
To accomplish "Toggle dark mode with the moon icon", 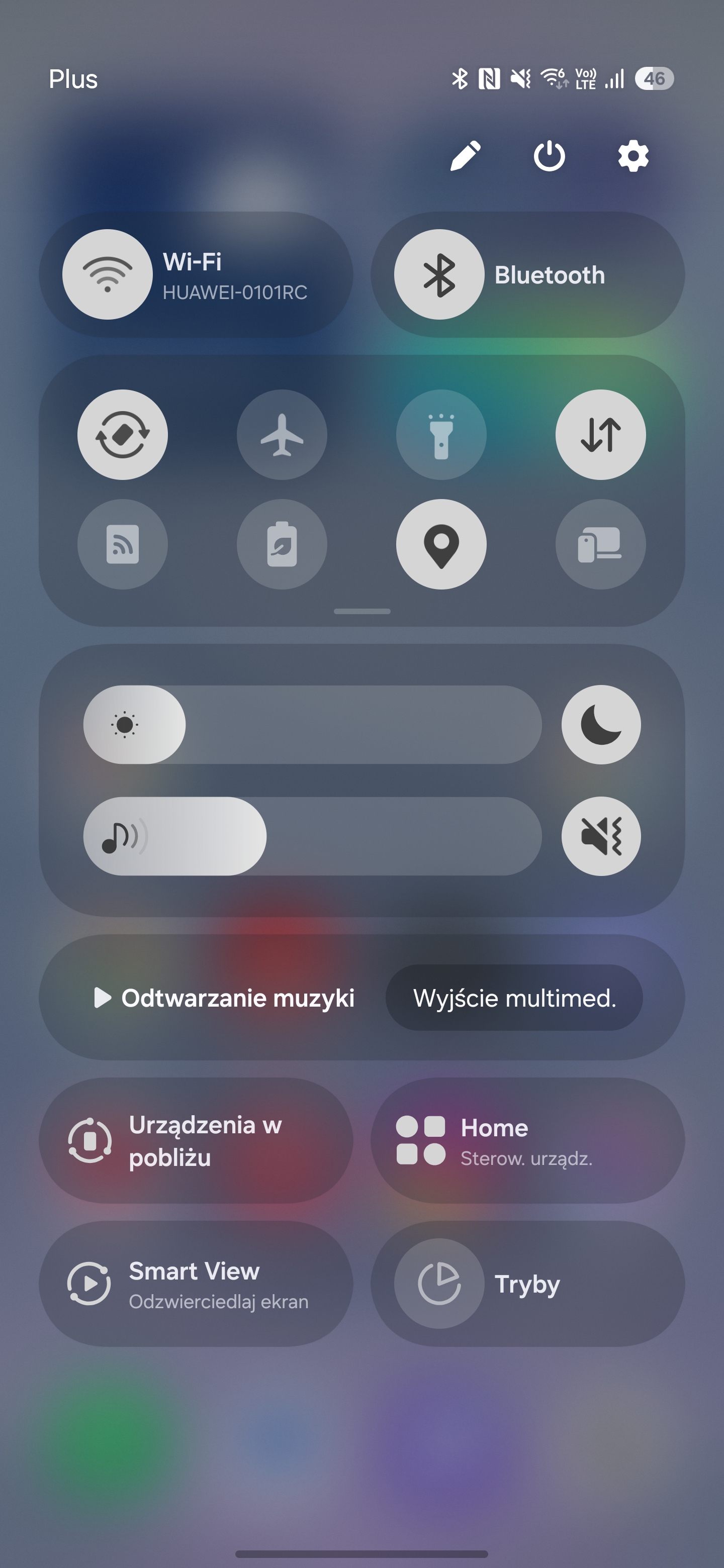I will 601,724.
